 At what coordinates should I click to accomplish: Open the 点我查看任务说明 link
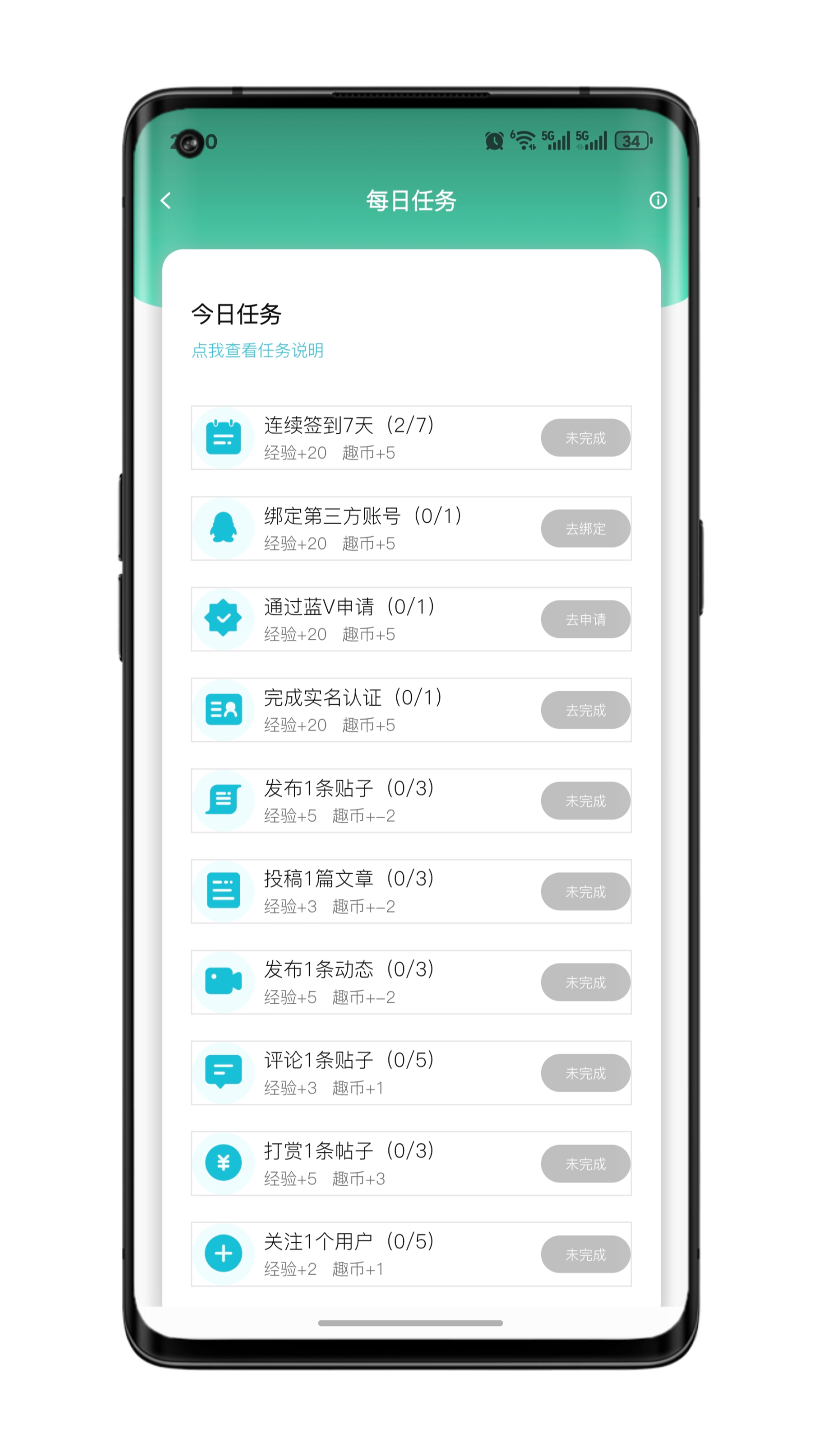point(257,351)
